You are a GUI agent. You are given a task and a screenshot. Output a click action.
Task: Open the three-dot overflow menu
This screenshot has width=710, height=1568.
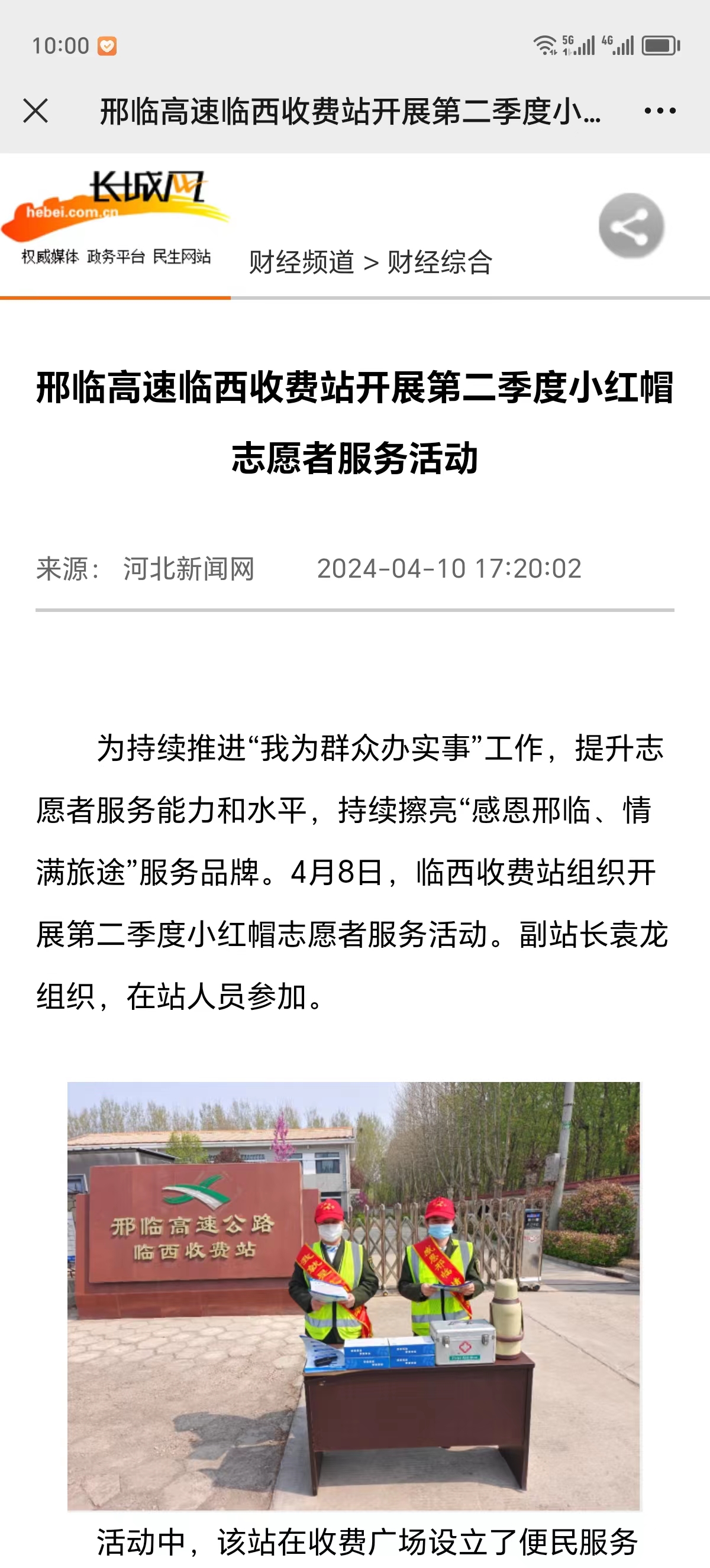pyautogui.click(x=660, y=111)
